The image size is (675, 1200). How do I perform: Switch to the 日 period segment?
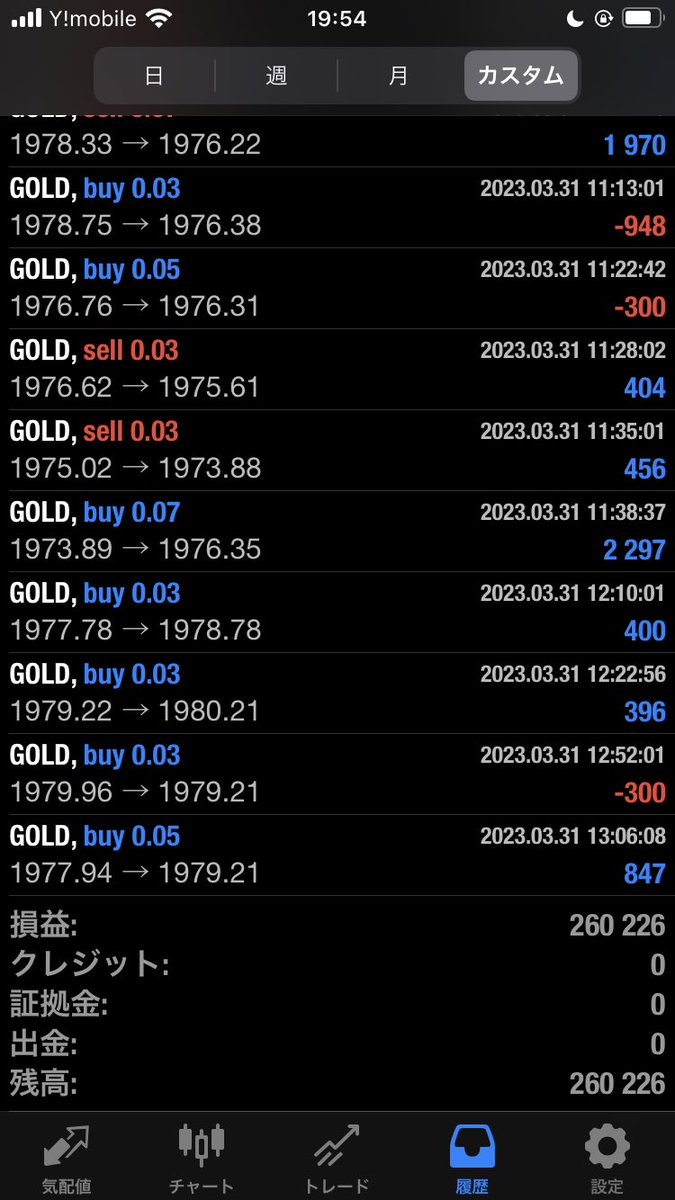(x=154, y=75)
